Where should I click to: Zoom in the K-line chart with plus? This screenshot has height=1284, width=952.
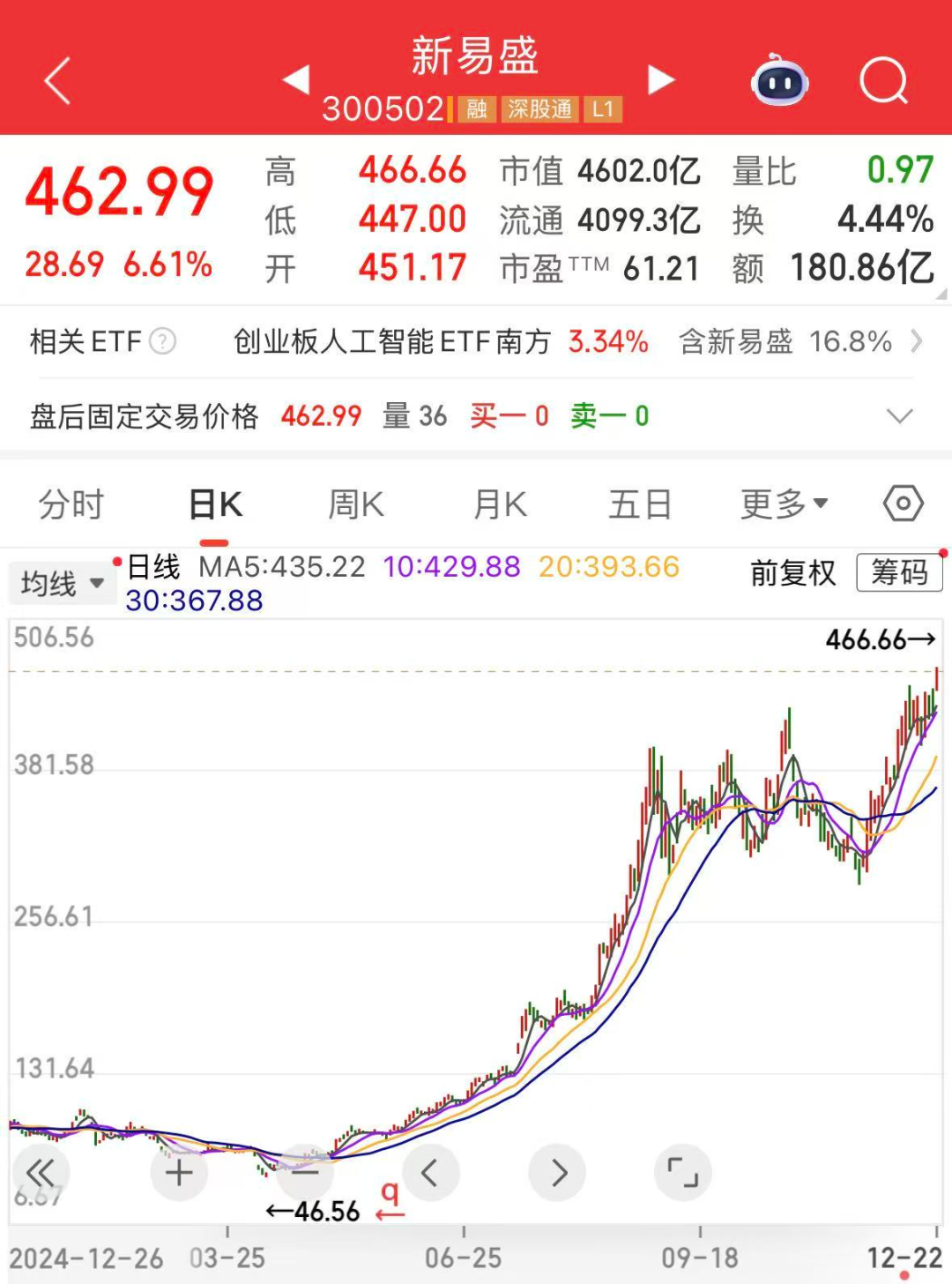pyautogui.click(x=179, y=1173)
